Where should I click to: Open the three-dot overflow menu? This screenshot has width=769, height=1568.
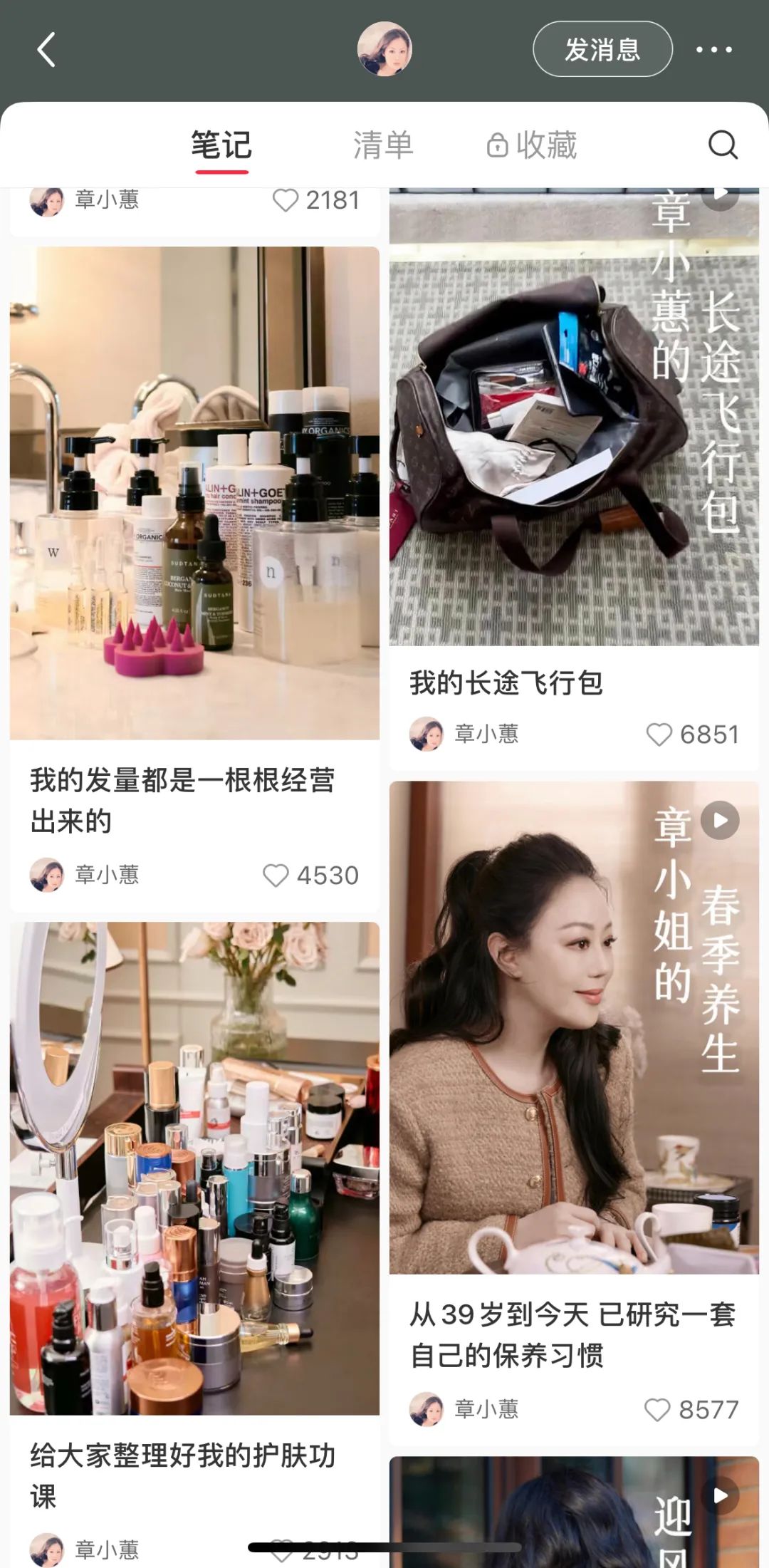point(713,50)
